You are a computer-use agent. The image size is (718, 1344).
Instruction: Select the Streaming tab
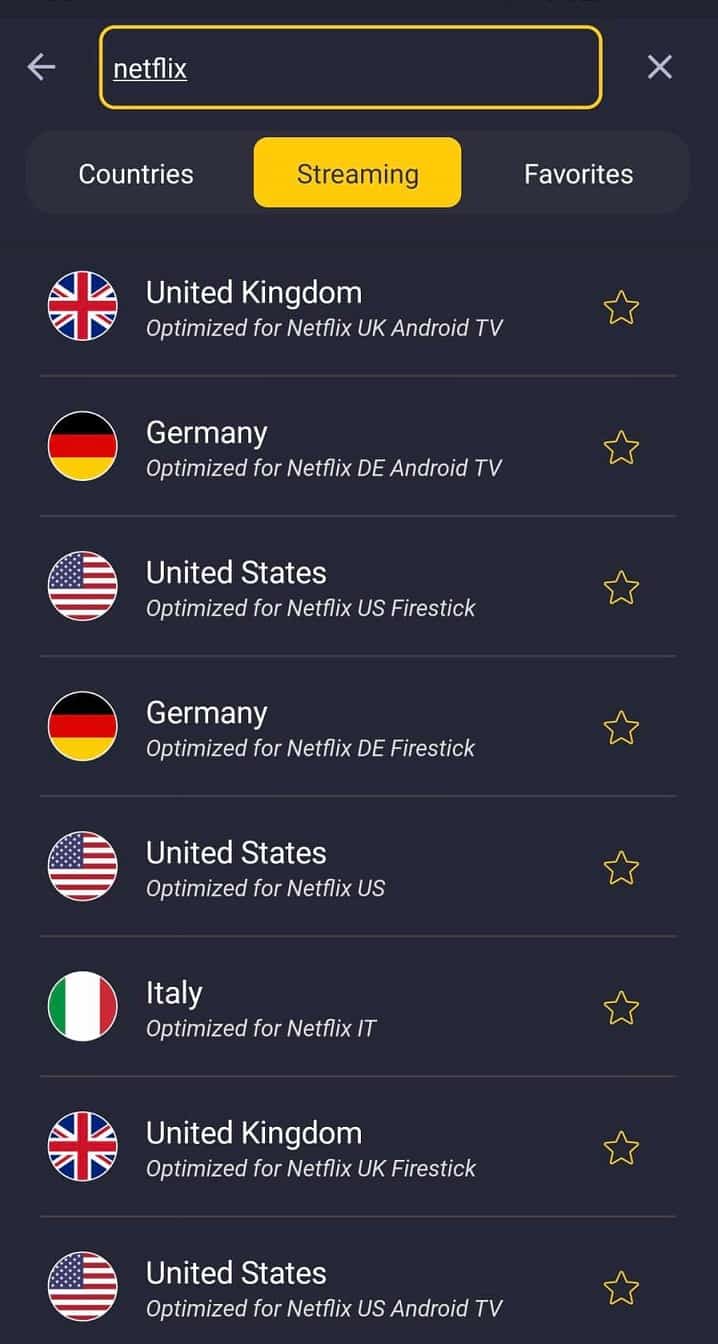(358, 173)
